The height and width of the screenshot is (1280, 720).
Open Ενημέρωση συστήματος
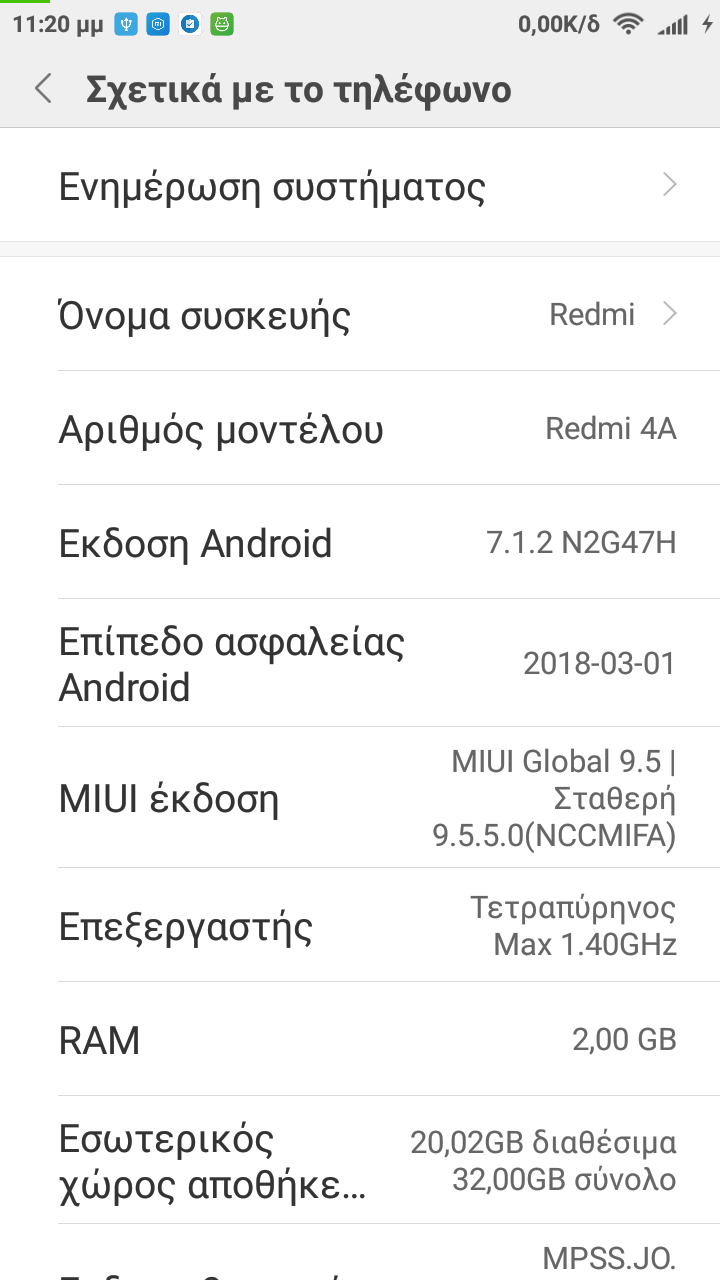tap(360, 186)
